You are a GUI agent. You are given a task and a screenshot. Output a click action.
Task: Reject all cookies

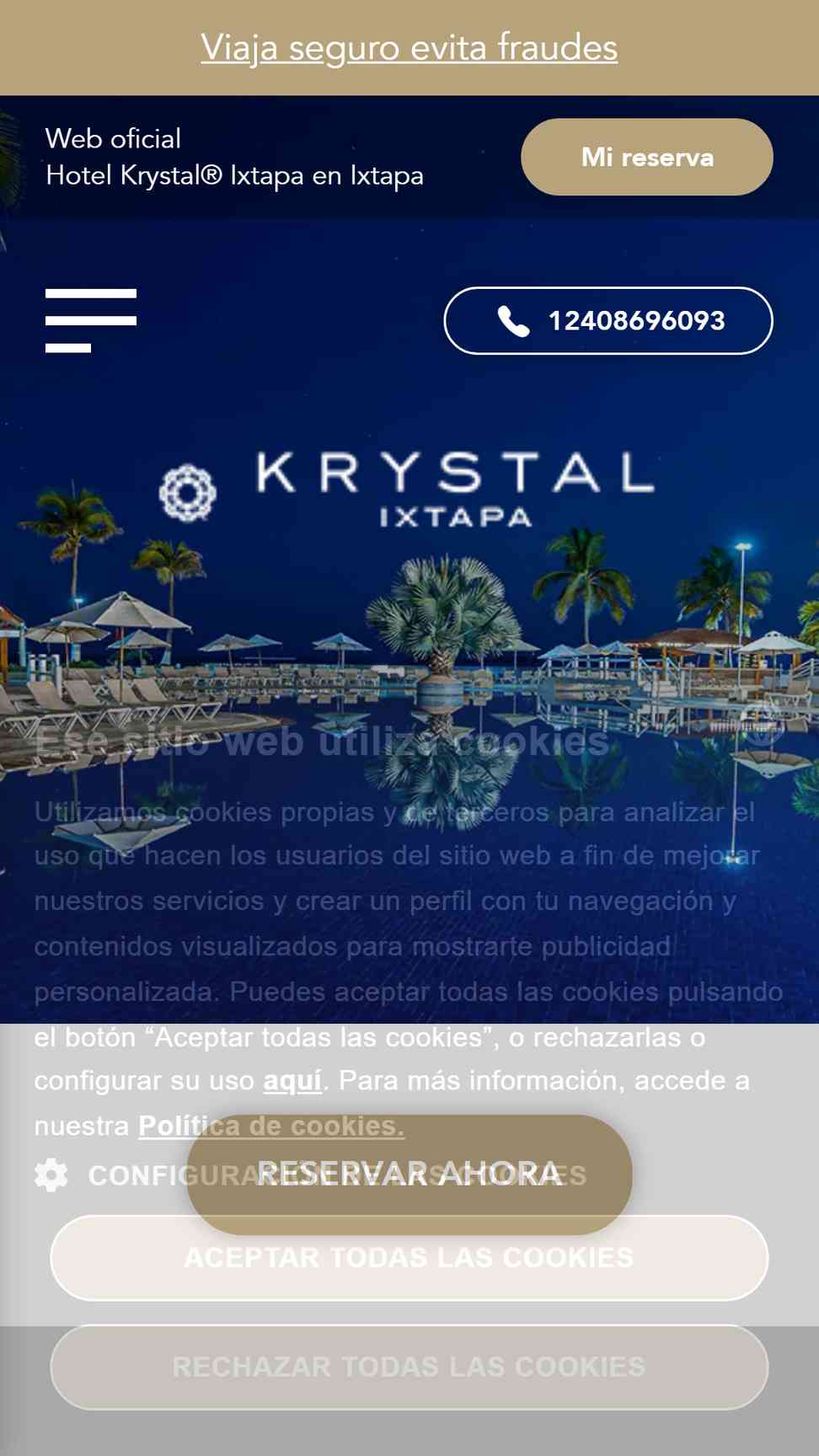coord(409,1367)
